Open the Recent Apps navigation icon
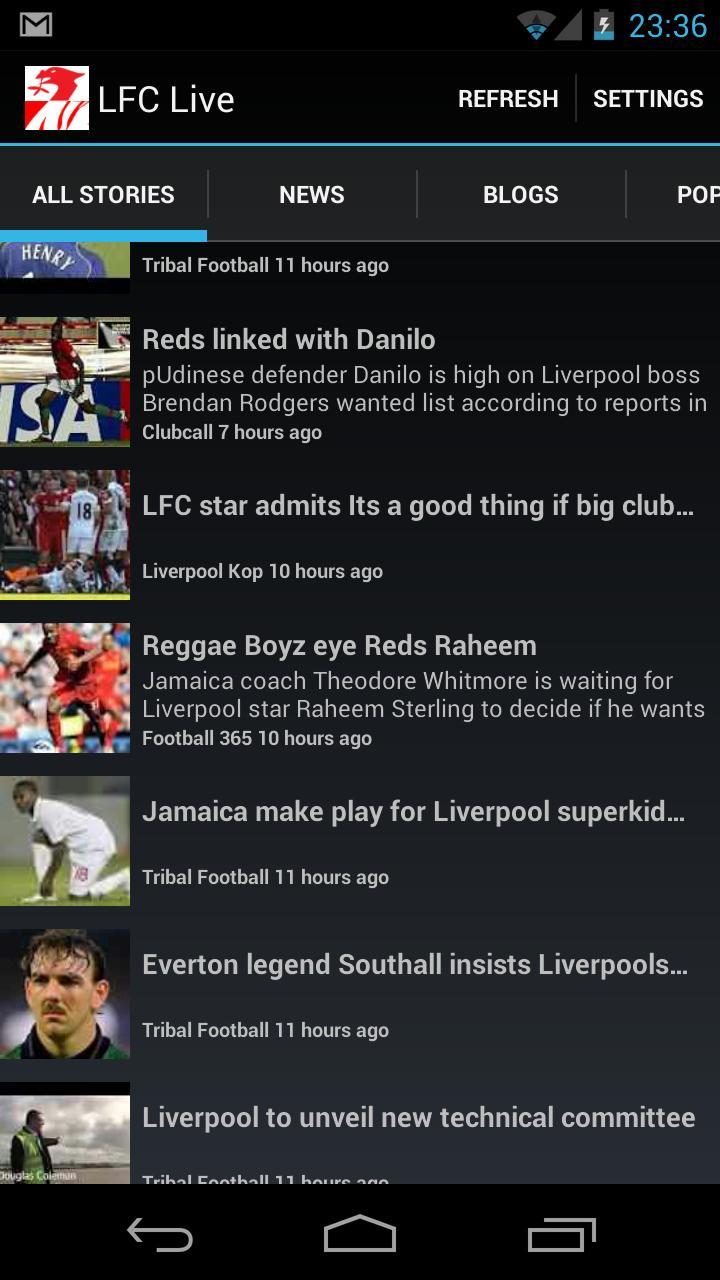 point(560,1235)
